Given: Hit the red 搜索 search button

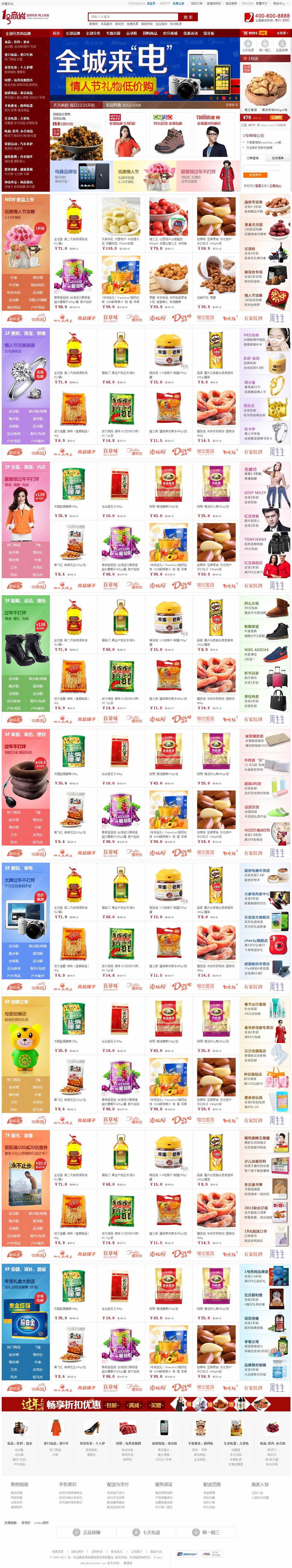Looking at the screenshot, I should (x=188, y=17).
